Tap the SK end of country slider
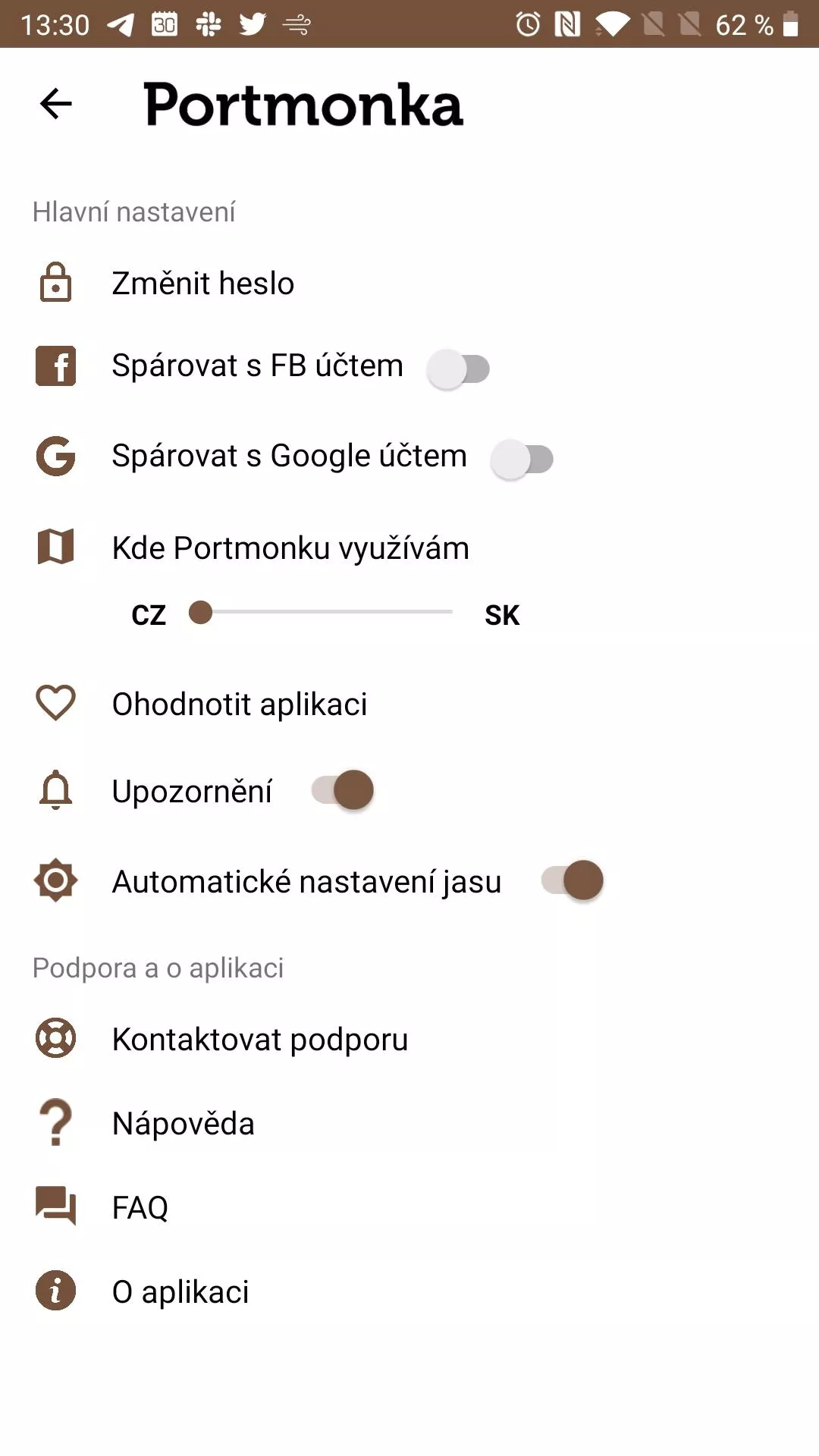The image size is (819, 1456). click(x=451, y=612)
